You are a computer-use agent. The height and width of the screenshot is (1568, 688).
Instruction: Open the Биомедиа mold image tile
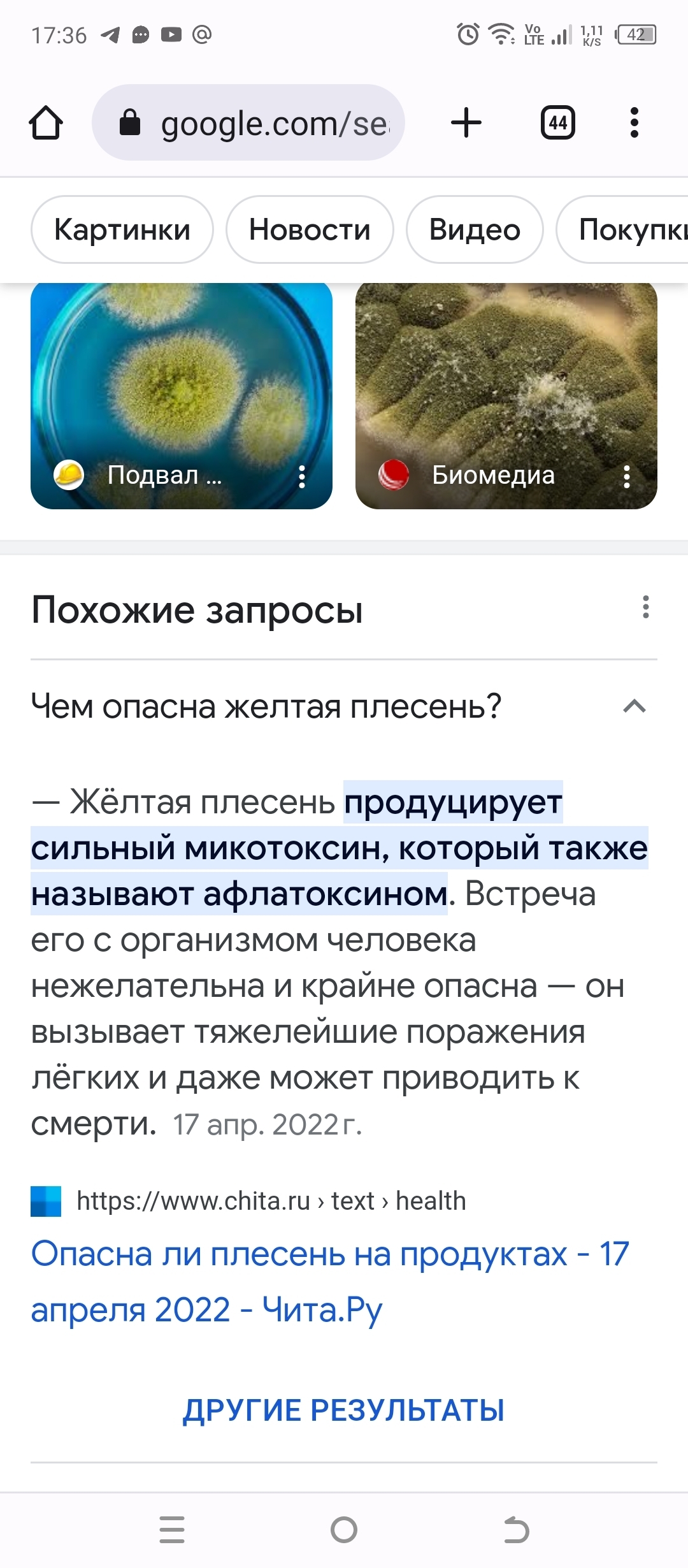tap(506, 382)
